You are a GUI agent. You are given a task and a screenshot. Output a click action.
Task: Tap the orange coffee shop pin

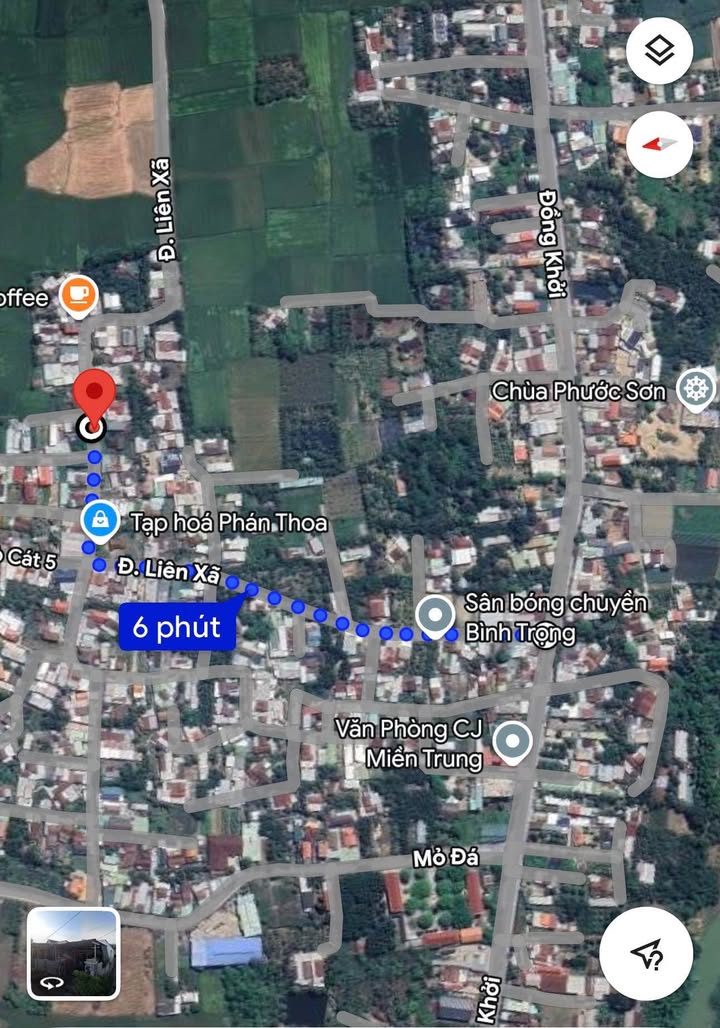78,296
